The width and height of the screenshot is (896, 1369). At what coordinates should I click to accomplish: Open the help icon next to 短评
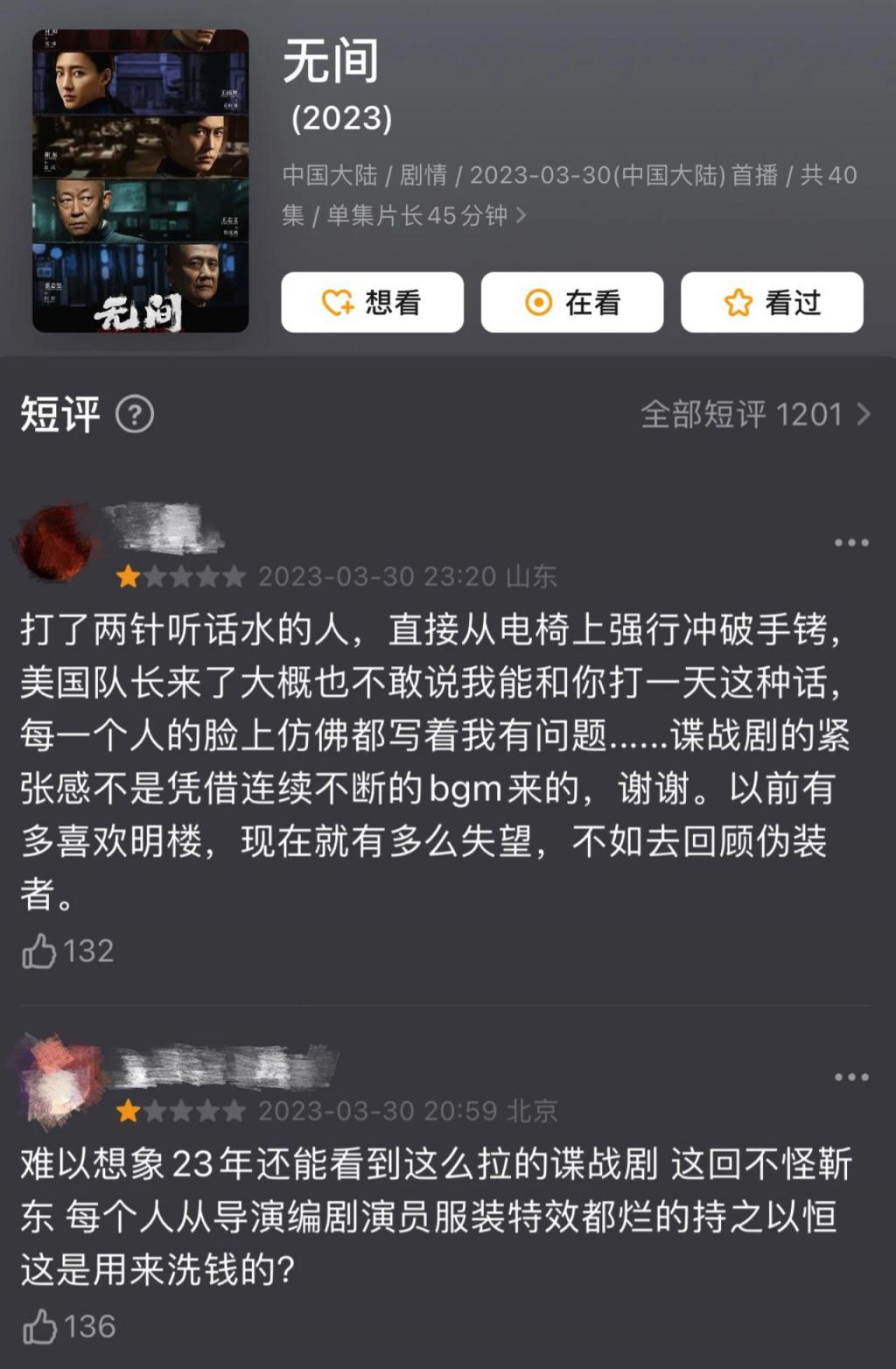[135, 414]
